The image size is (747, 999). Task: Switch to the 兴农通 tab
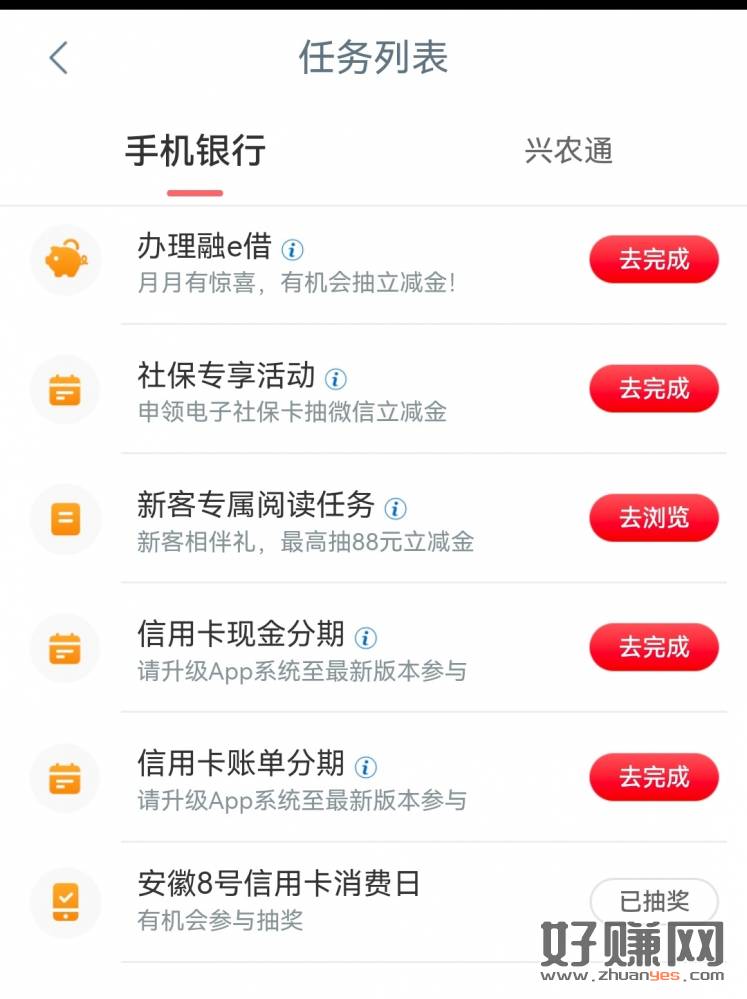click(568, 152)
